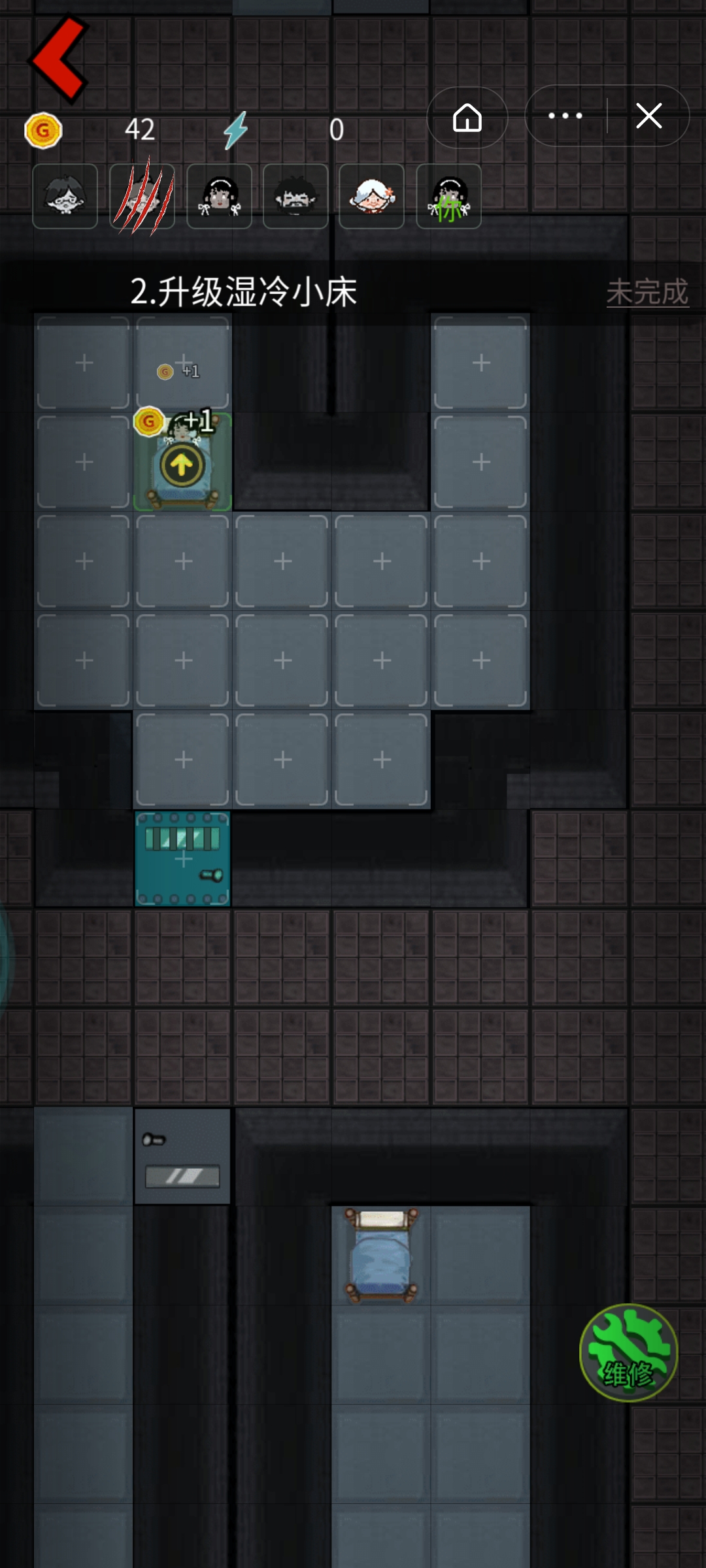Tap the green 维修 repair button
Screen dimensions: 706x1568
(628, 1352)
